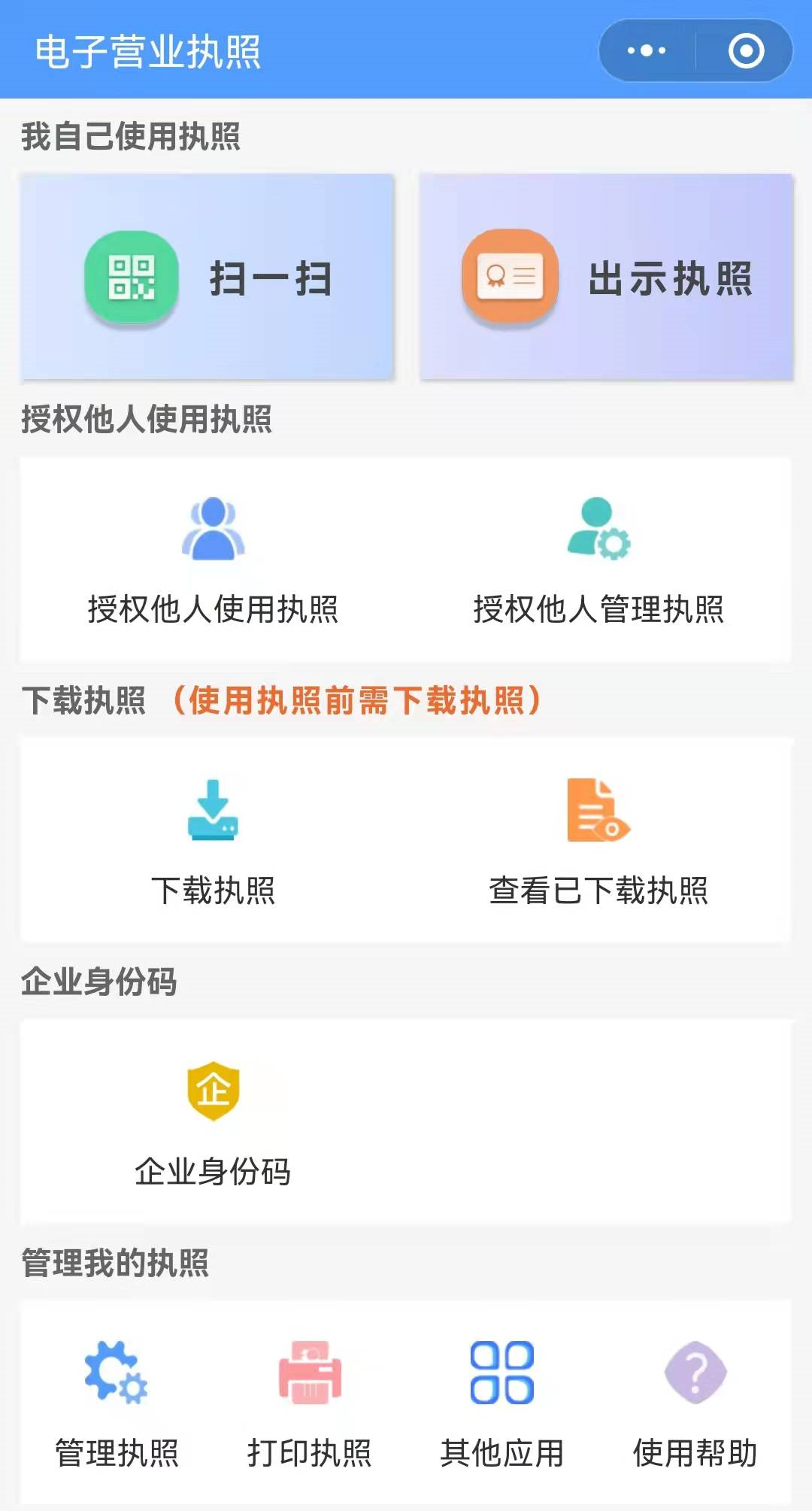Tap 下载执照 to download the license
Screen dimensions: 812x1511
[214, 842]
